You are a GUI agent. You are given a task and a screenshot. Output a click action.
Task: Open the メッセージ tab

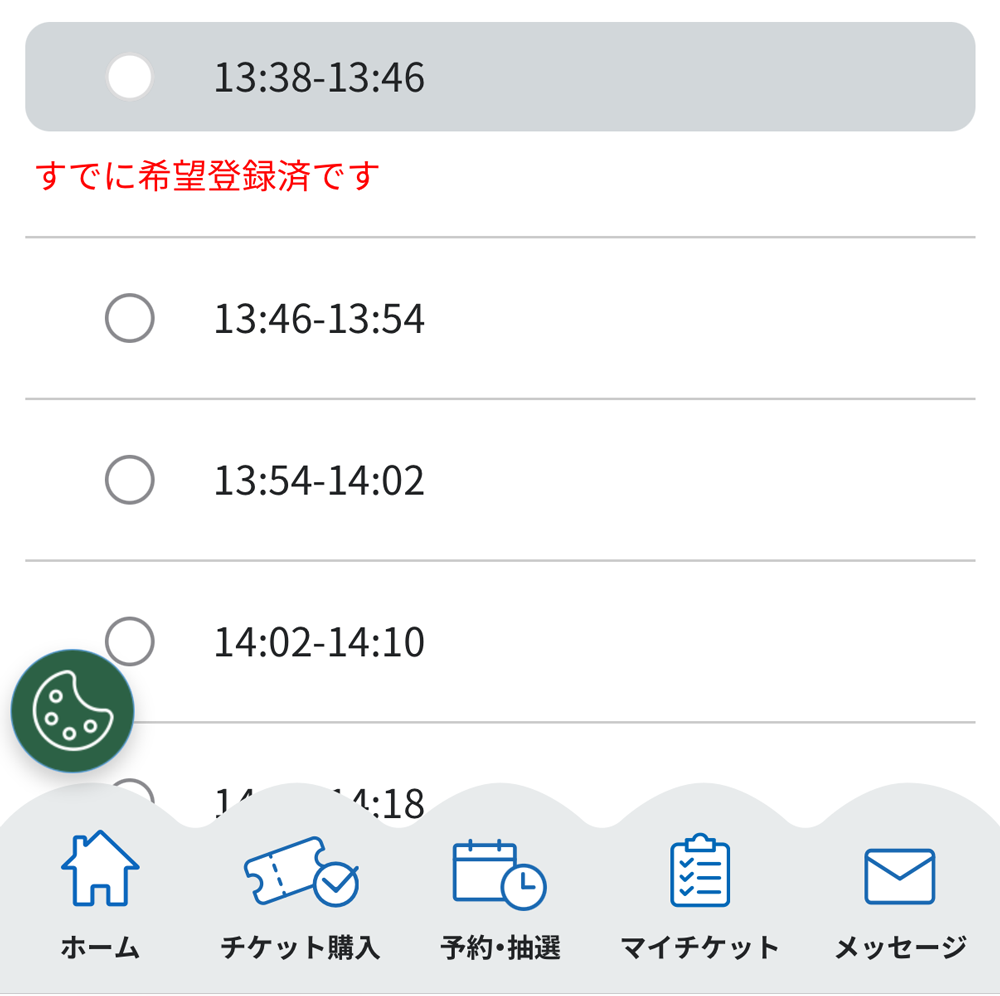tap(900, 896)
